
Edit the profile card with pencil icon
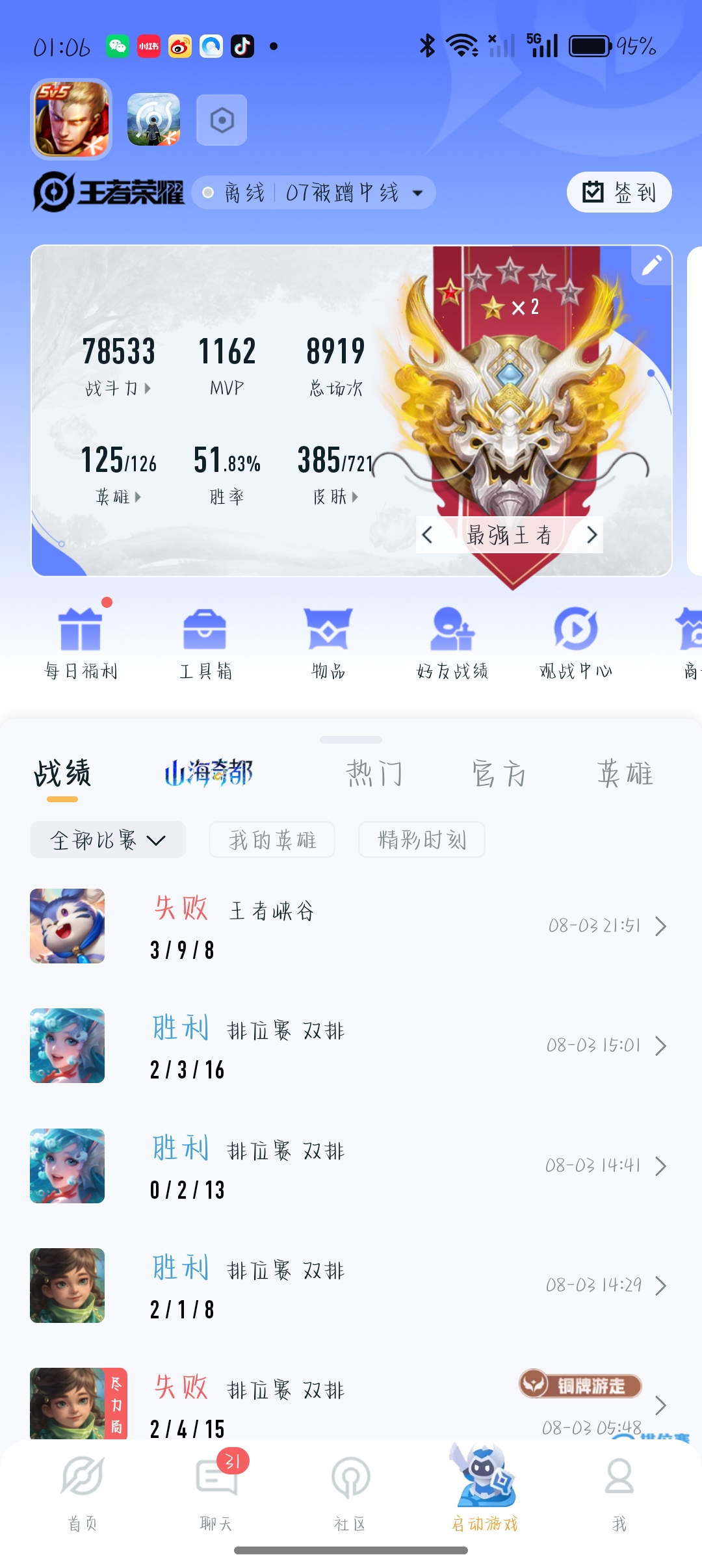point(651,265)
